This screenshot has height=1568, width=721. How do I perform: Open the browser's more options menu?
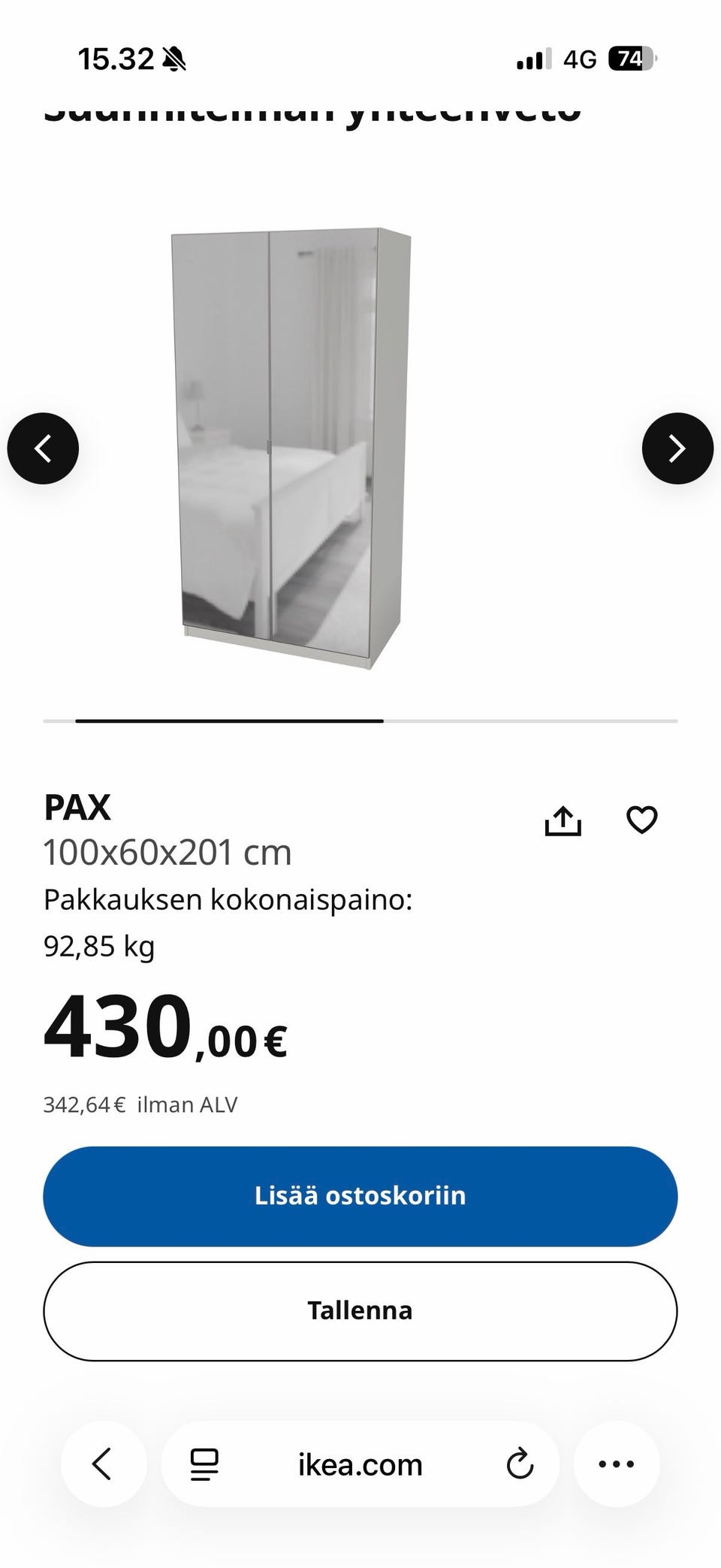point(617,1464)
